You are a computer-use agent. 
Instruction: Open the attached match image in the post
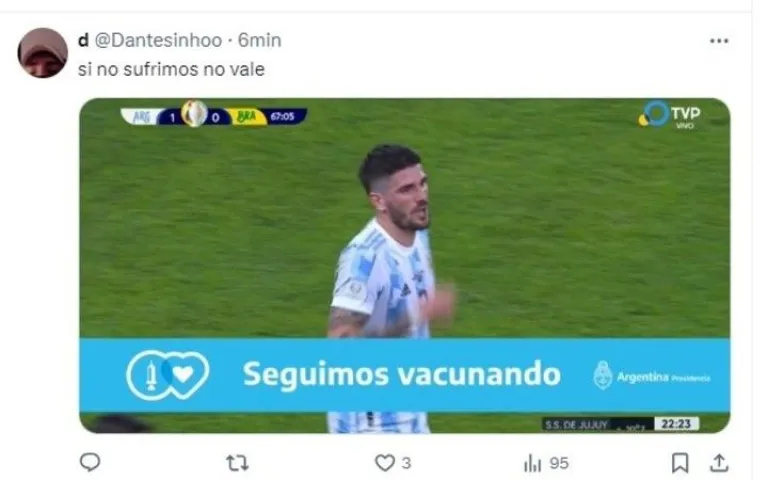coord(404,265)
